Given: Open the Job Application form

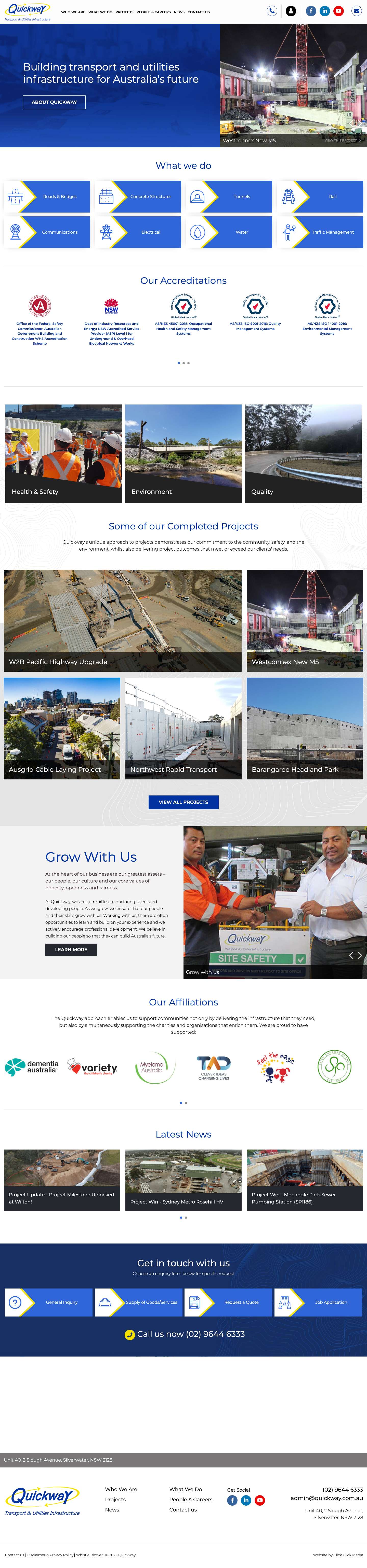Looking at the screenshot, I should 318,1302.
